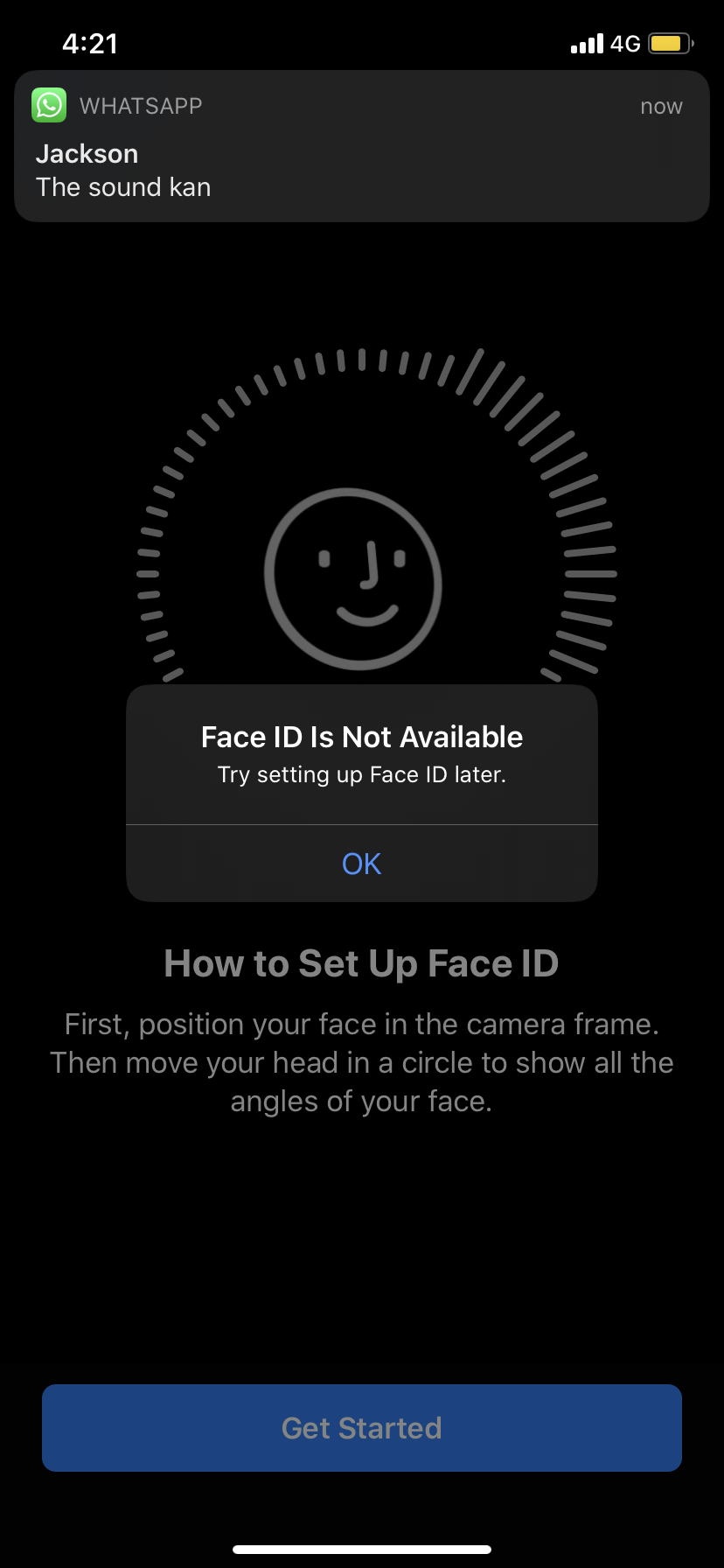Tap the 'How to Set Up Face ID' heading
724x1568 pixels.
pyautogui.click(x=361, y=962)
